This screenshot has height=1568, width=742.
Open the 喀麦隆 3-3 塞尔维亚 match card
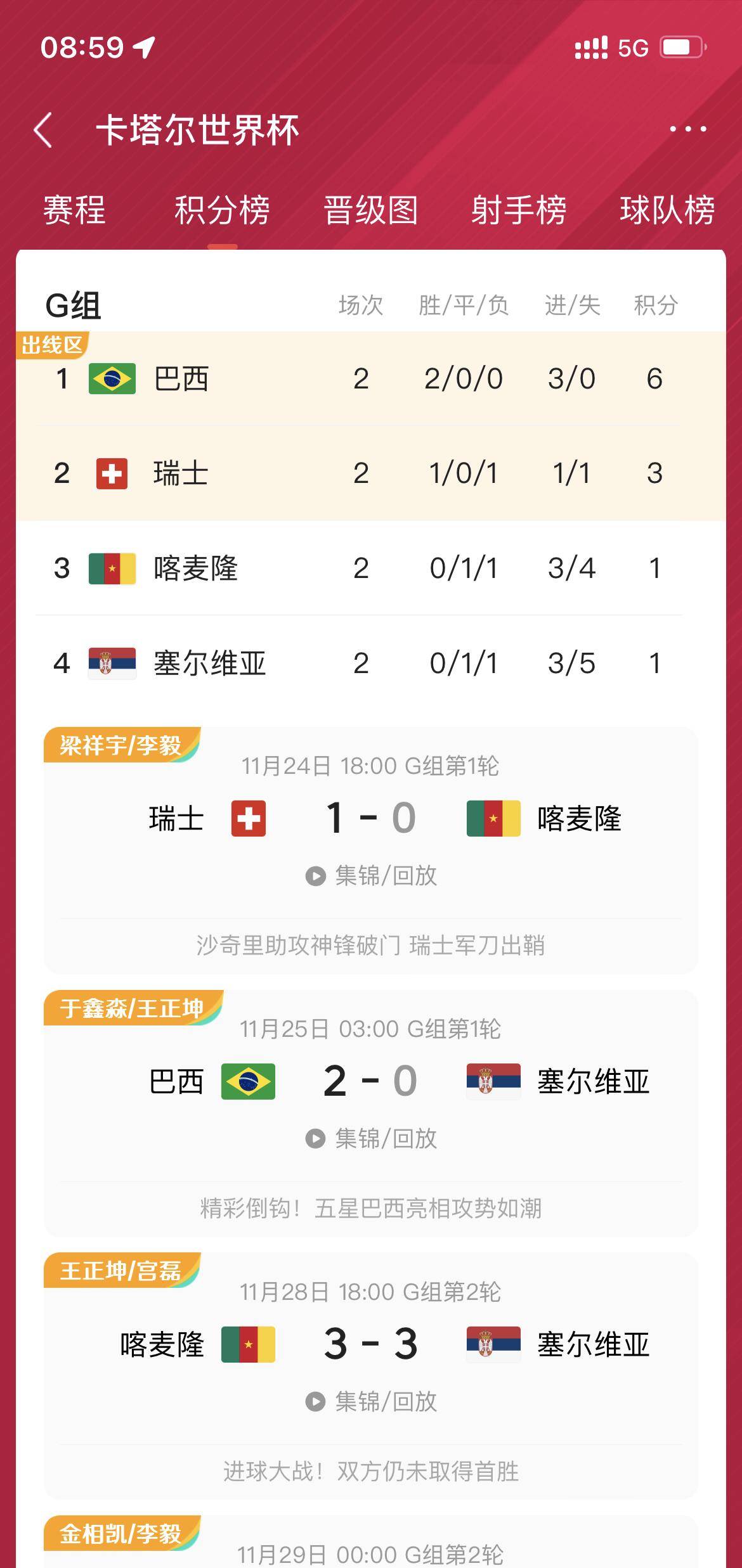370,1344
